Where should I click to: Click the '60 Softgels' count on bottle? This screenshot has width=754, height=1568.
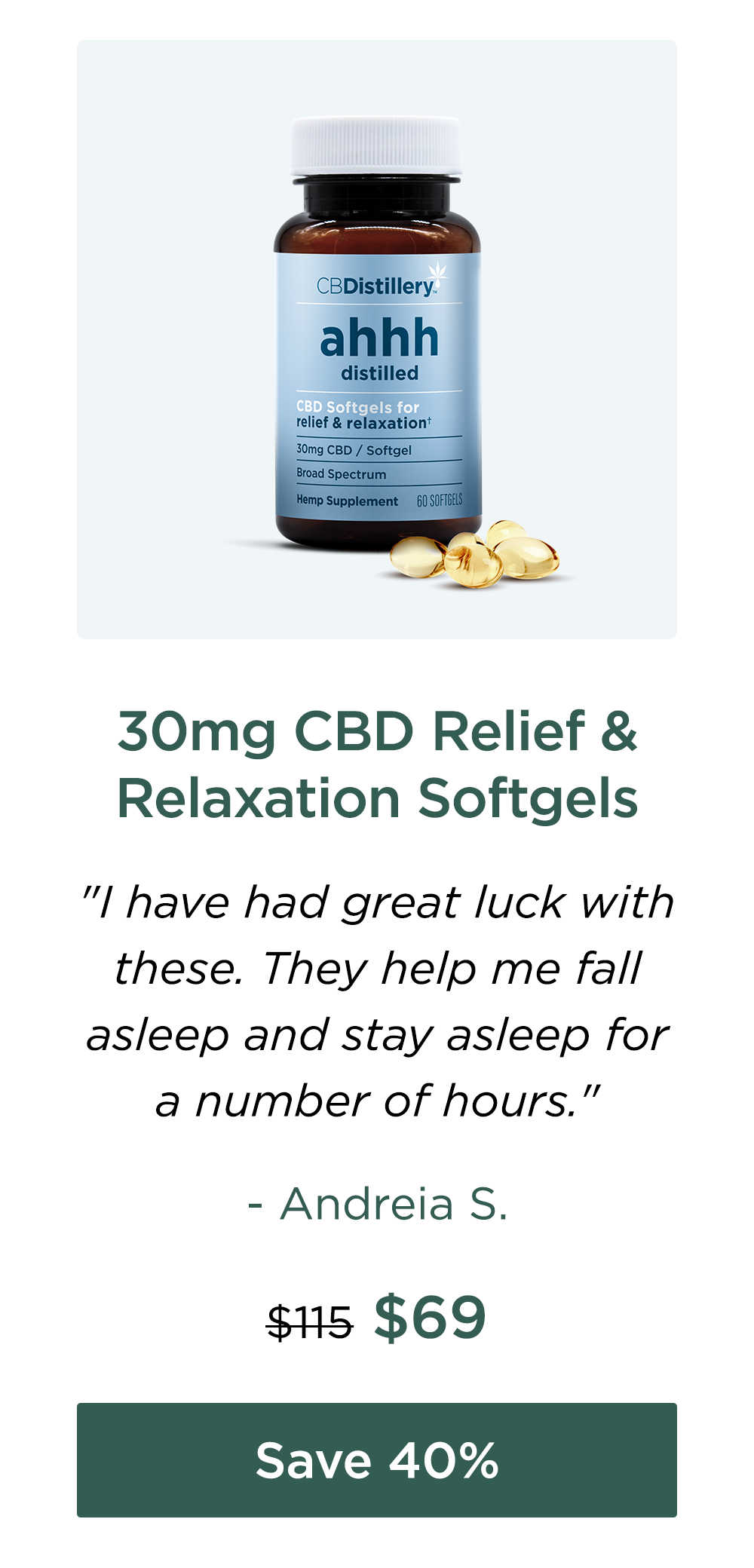click(439, 500)
